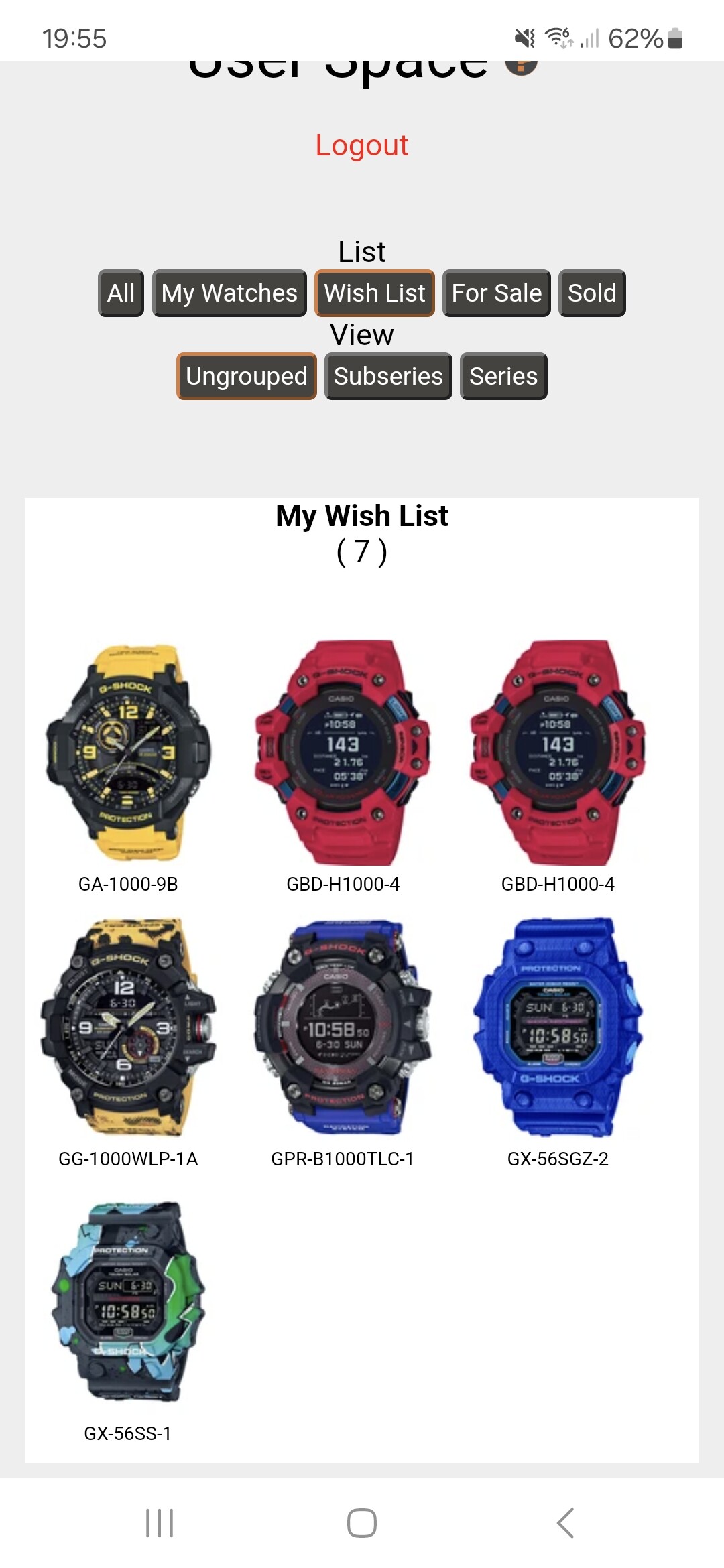724x1568 pixels.
Task: Show All watches list
Action: pos(121,293)
